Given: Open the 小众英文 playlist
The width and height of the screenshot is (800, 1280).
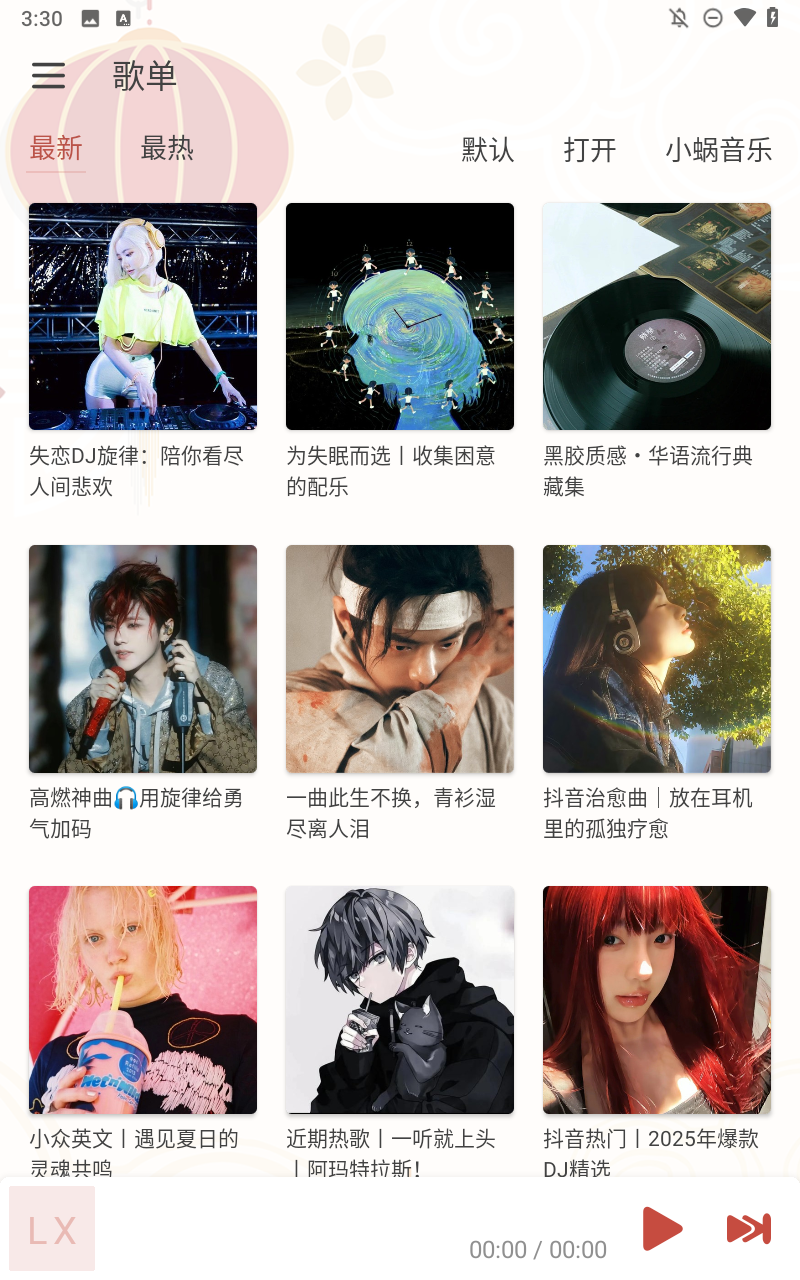Looking at the screenshot, I should tap(143, 1000).
